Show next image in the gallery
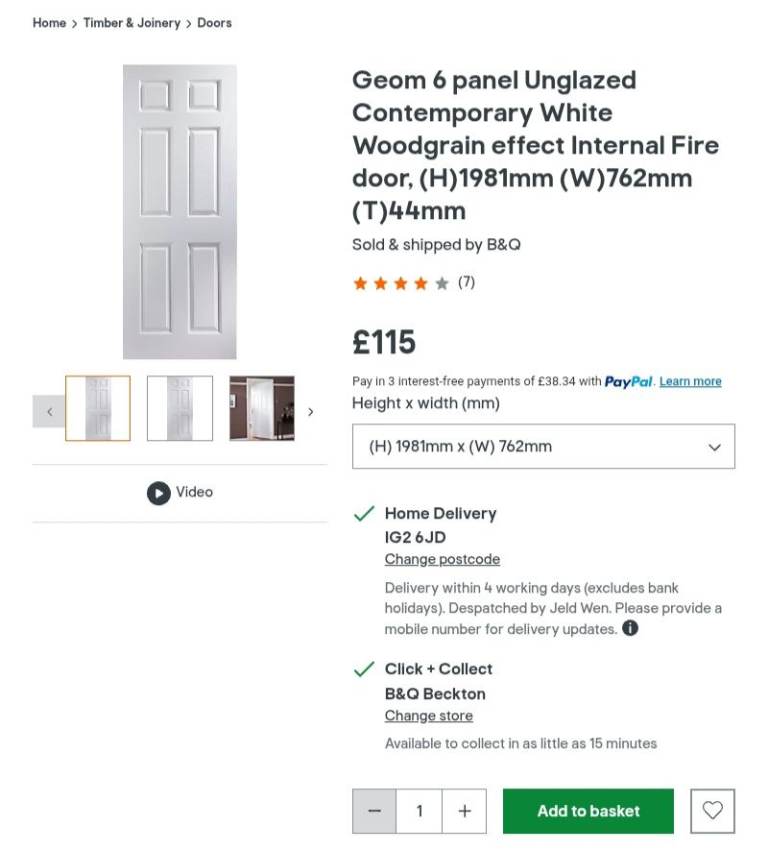Viewport: 768px width, 851px height. 310,411
